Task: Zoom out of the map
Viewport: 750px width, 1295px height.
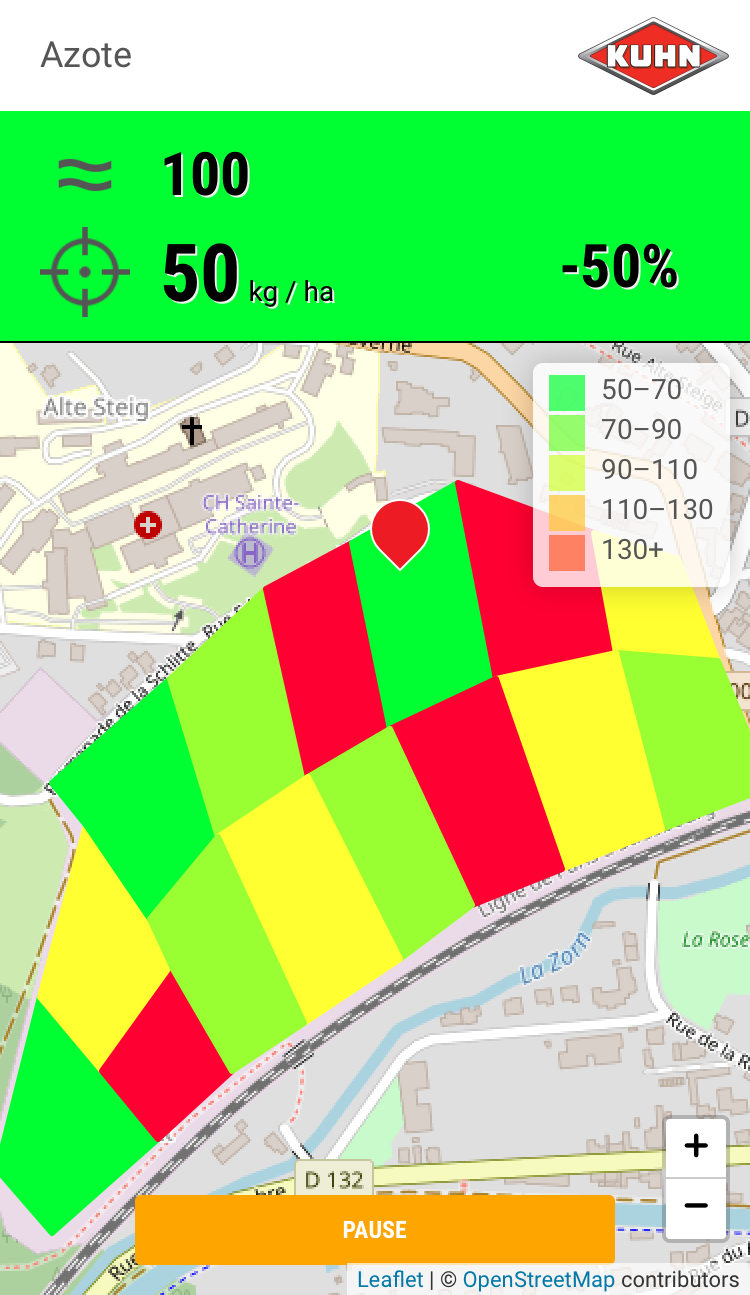Action: [x=696, y=1206]
